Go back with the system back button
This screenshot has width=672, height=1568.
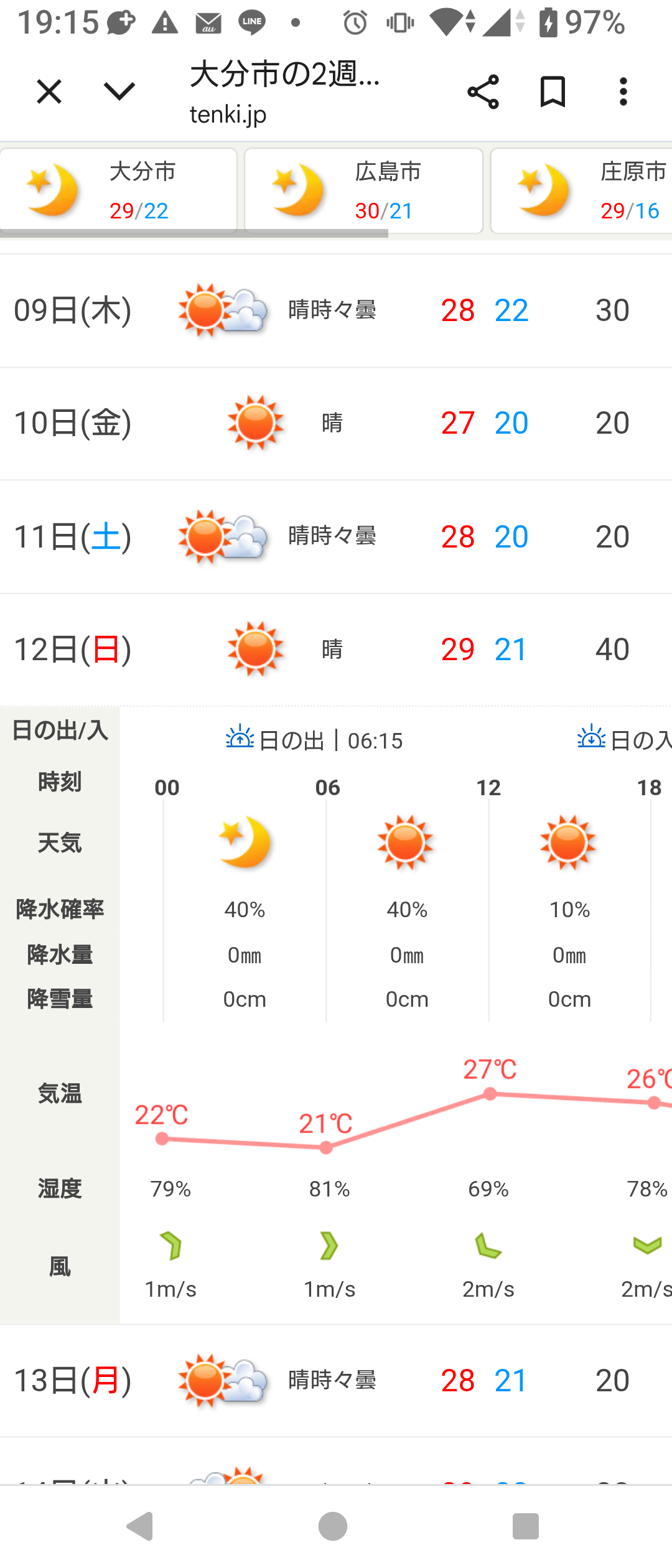(x=140, y=1526)
